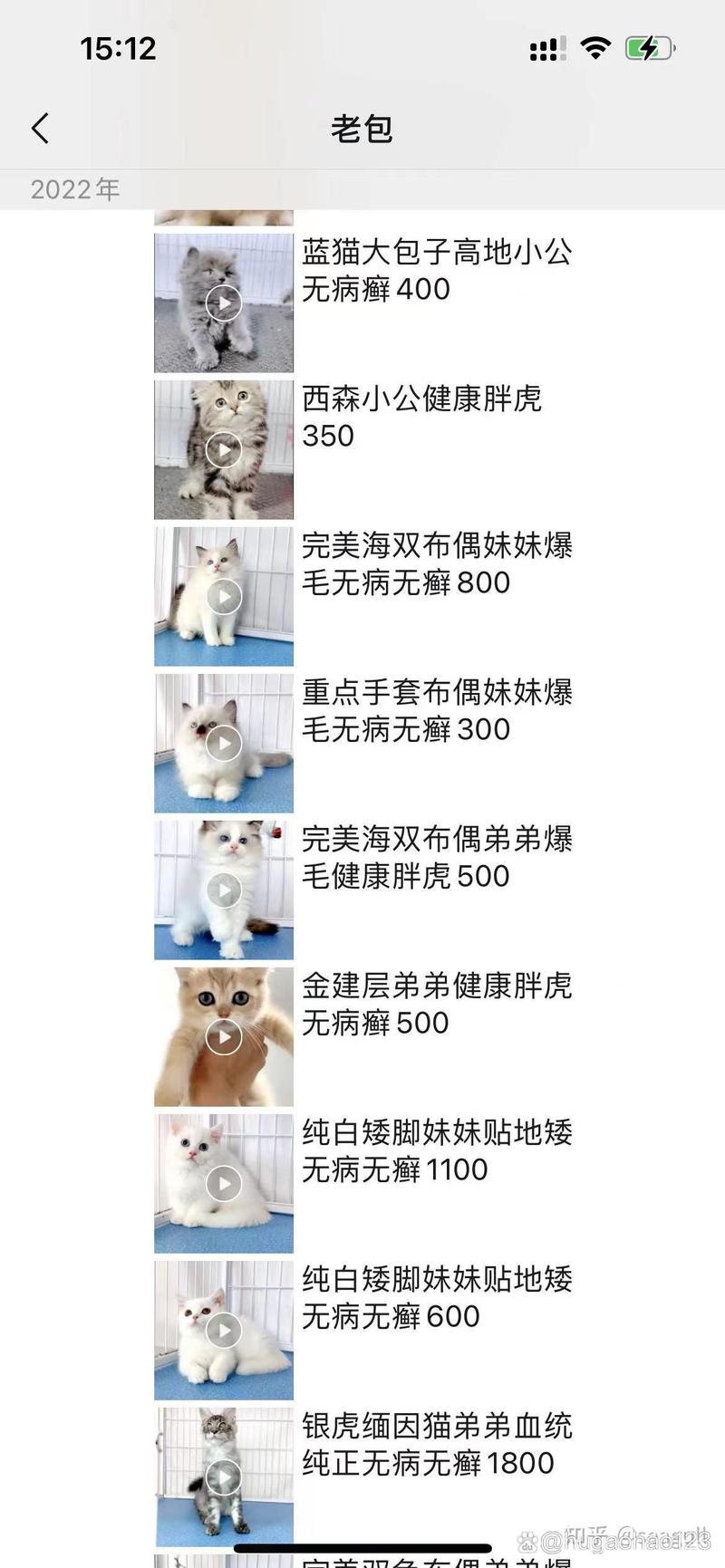Tap the charging battery icon

650,48
